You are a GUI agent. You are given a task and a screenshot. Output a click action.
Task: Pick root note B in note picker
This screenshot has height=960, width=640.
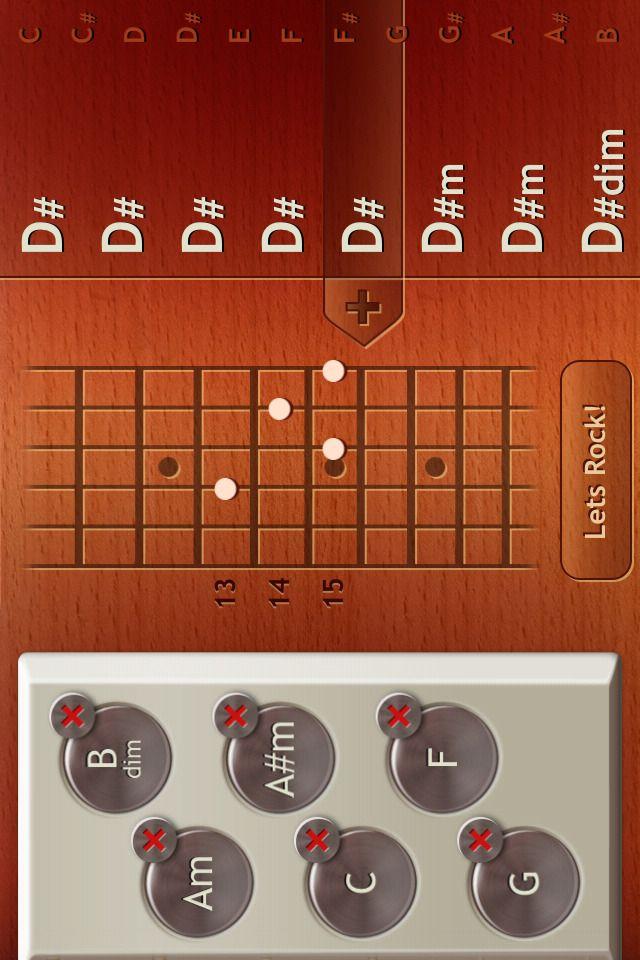click(607, 33)
